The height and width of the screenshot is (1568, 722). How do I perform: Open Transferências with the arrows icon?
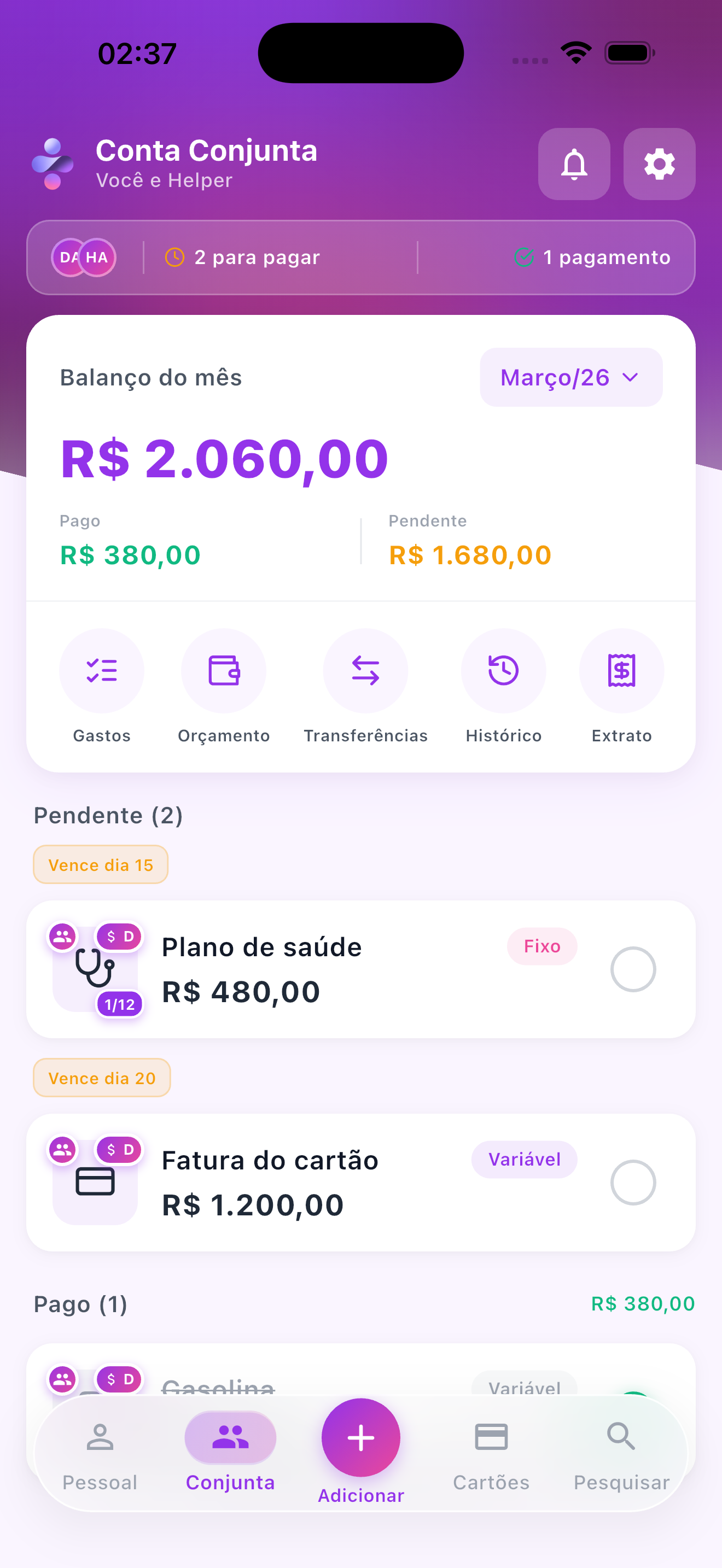(365, 670)
